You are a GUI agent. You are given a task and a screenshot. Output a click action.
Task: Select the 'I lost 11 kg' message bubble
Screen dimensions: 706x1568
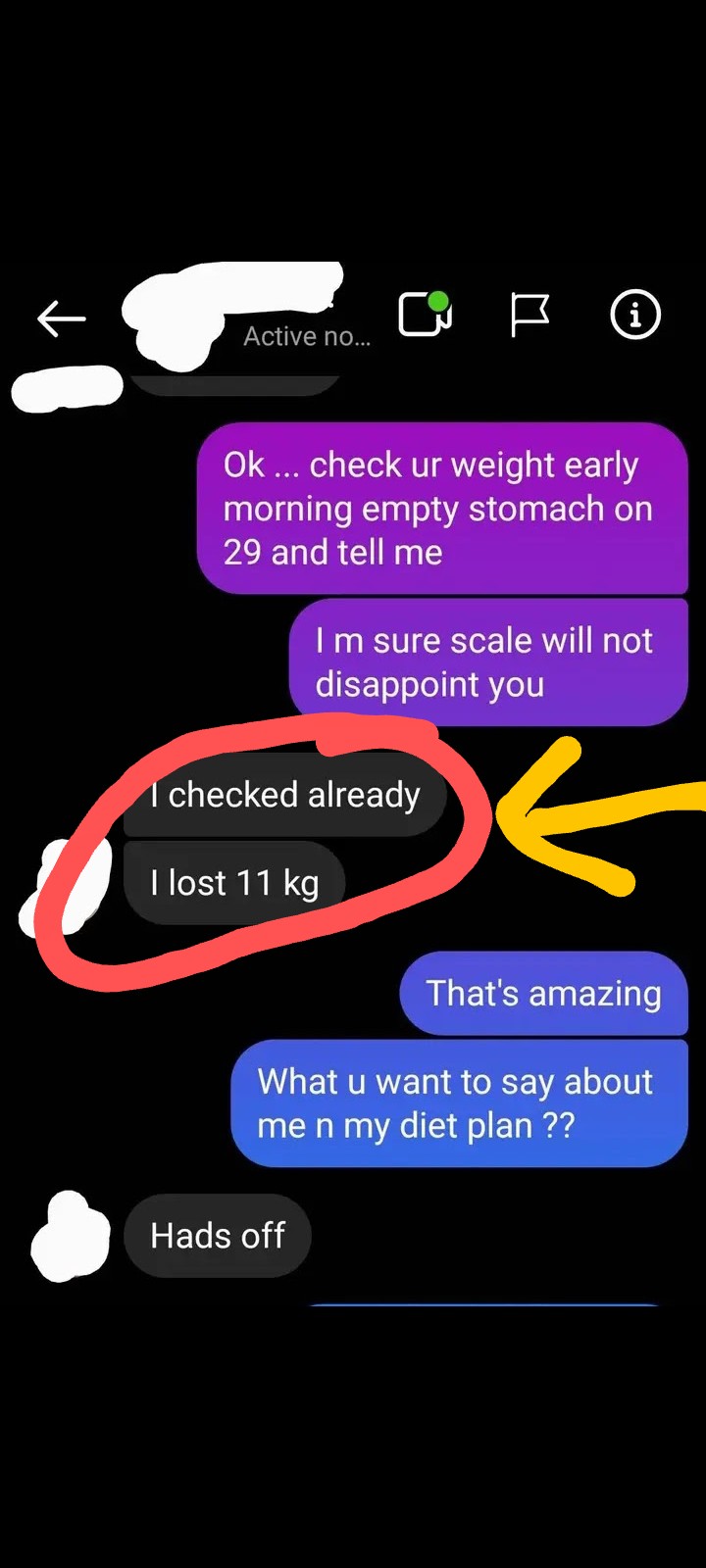234,882
